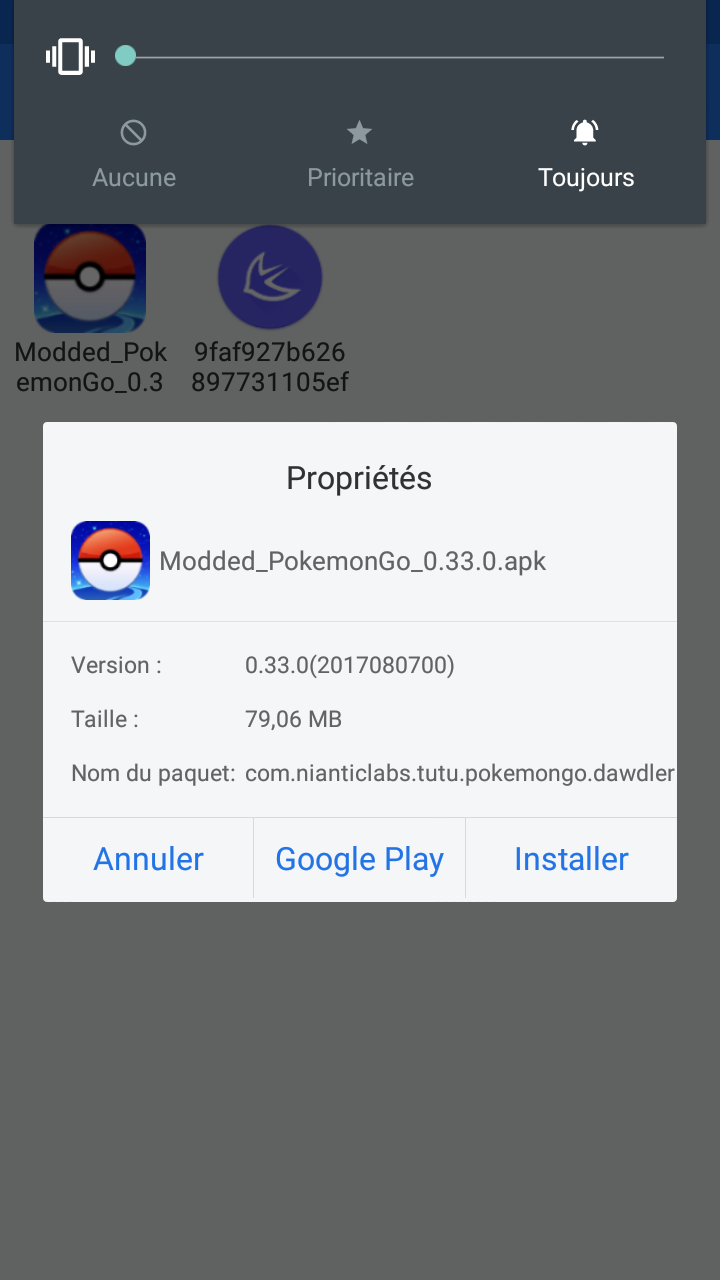Open the Google Play button
The image size is (720, 1280).
(x=359, y=859)
